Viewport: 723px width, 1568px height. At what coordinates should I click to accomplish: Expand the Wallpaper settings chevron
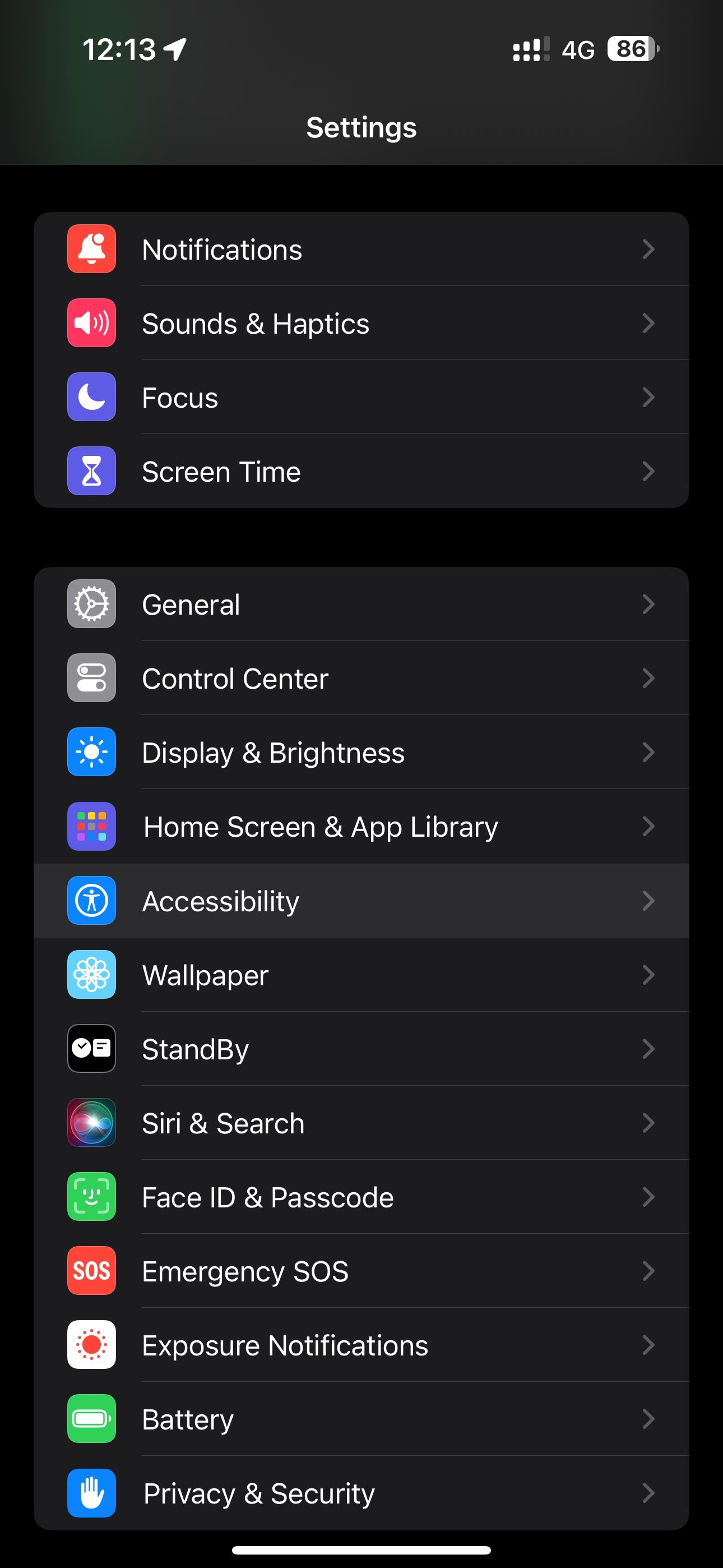tap(647, 975)
